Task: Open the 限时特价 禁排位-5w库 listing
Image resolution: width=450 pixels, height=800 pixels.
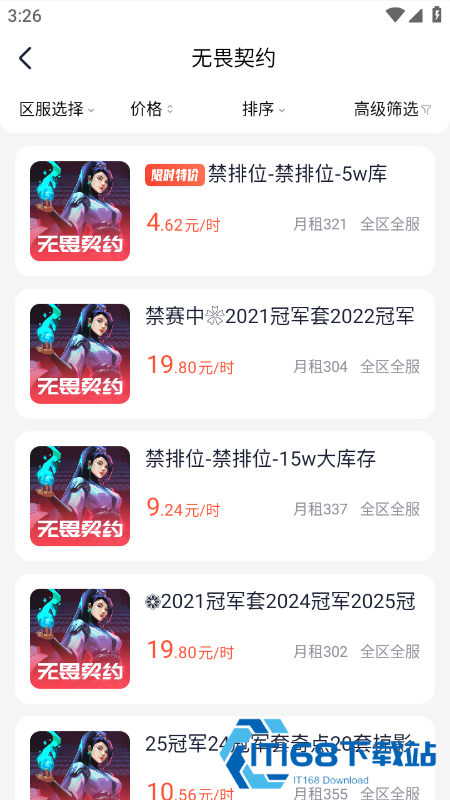Action: pyautogui.click(x=225, y=211)
